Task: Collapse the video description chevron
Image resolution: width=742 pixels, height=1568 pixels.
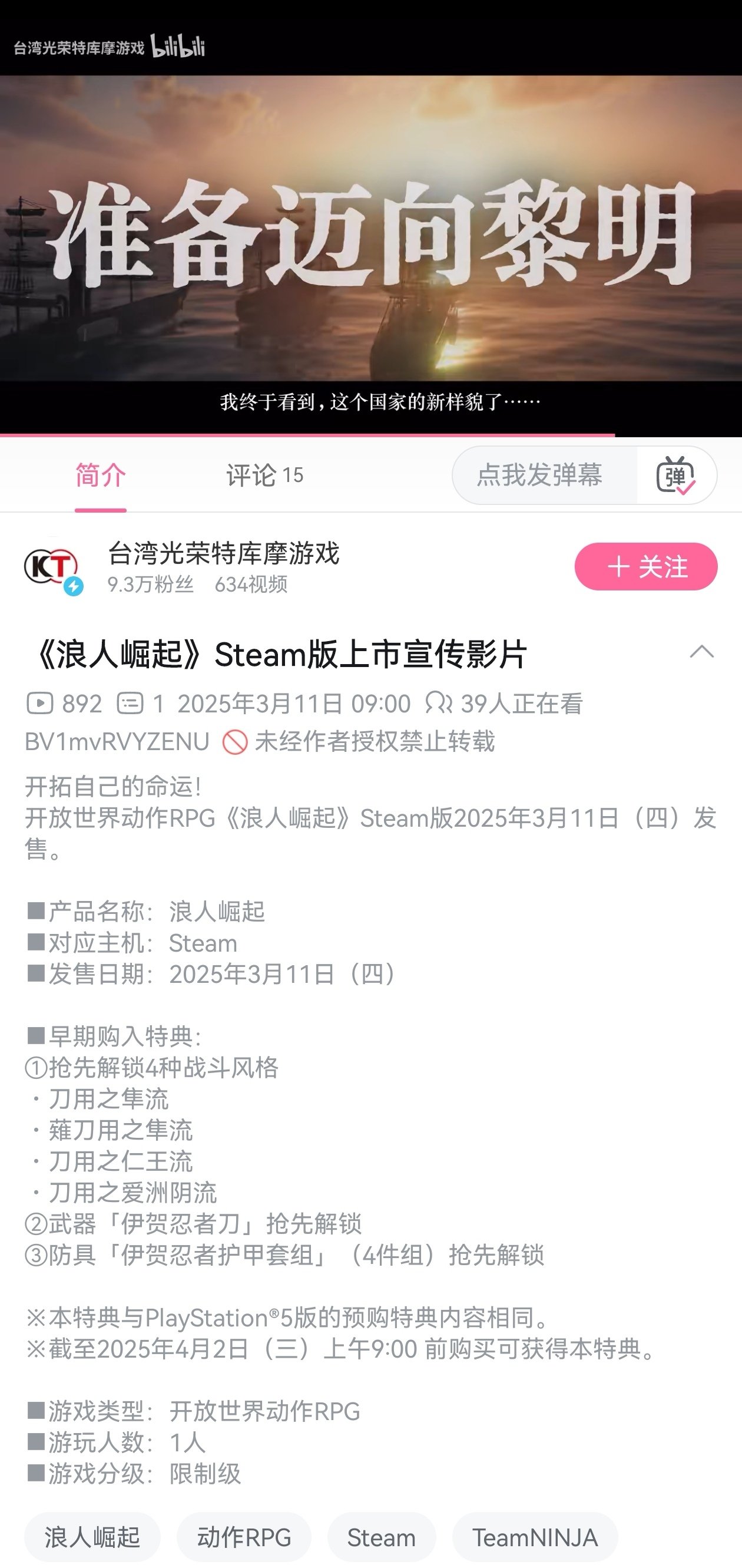Action: [701, 652]
